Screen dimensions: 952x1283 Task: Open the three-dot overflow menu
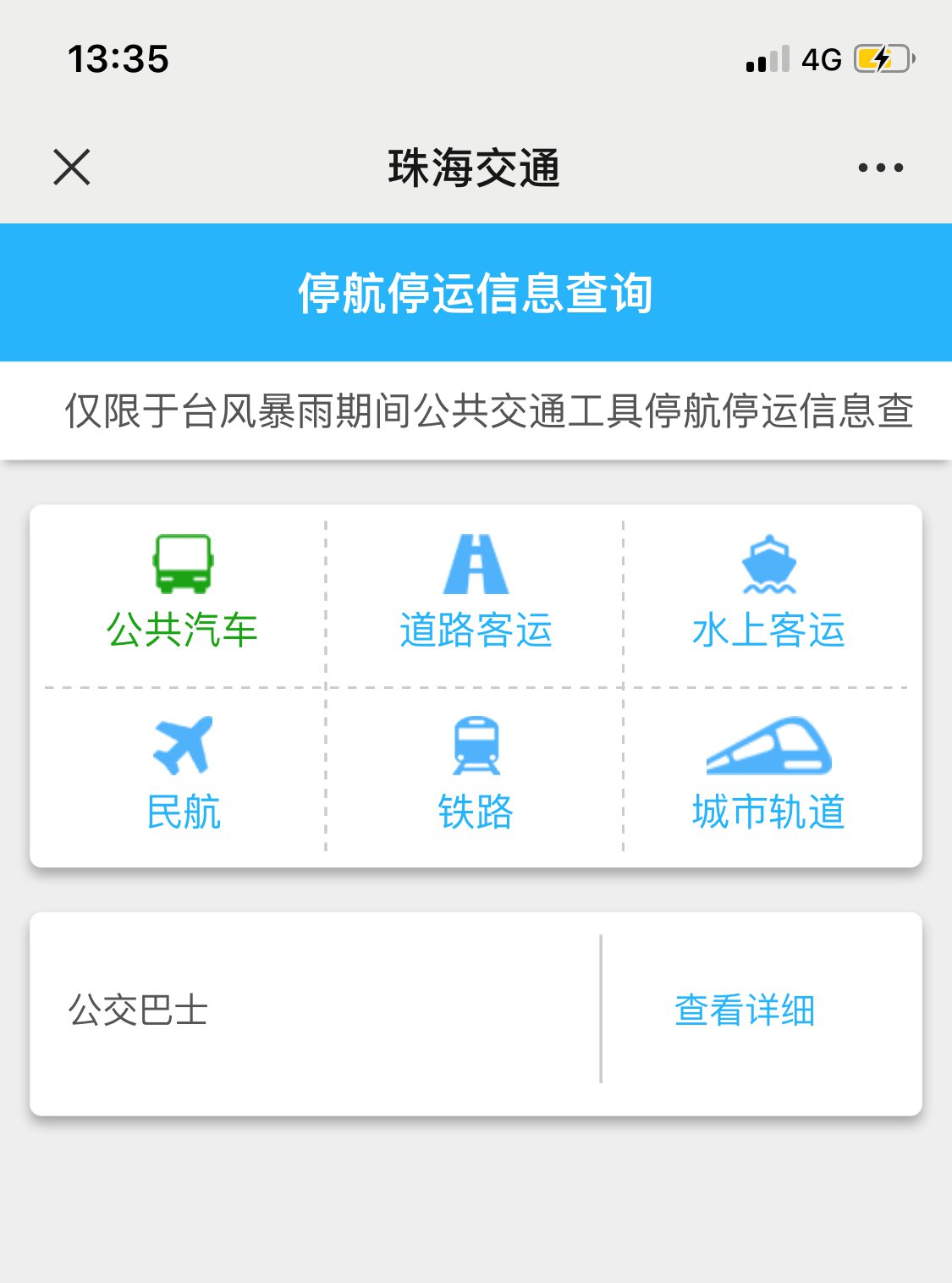point(880,168)
